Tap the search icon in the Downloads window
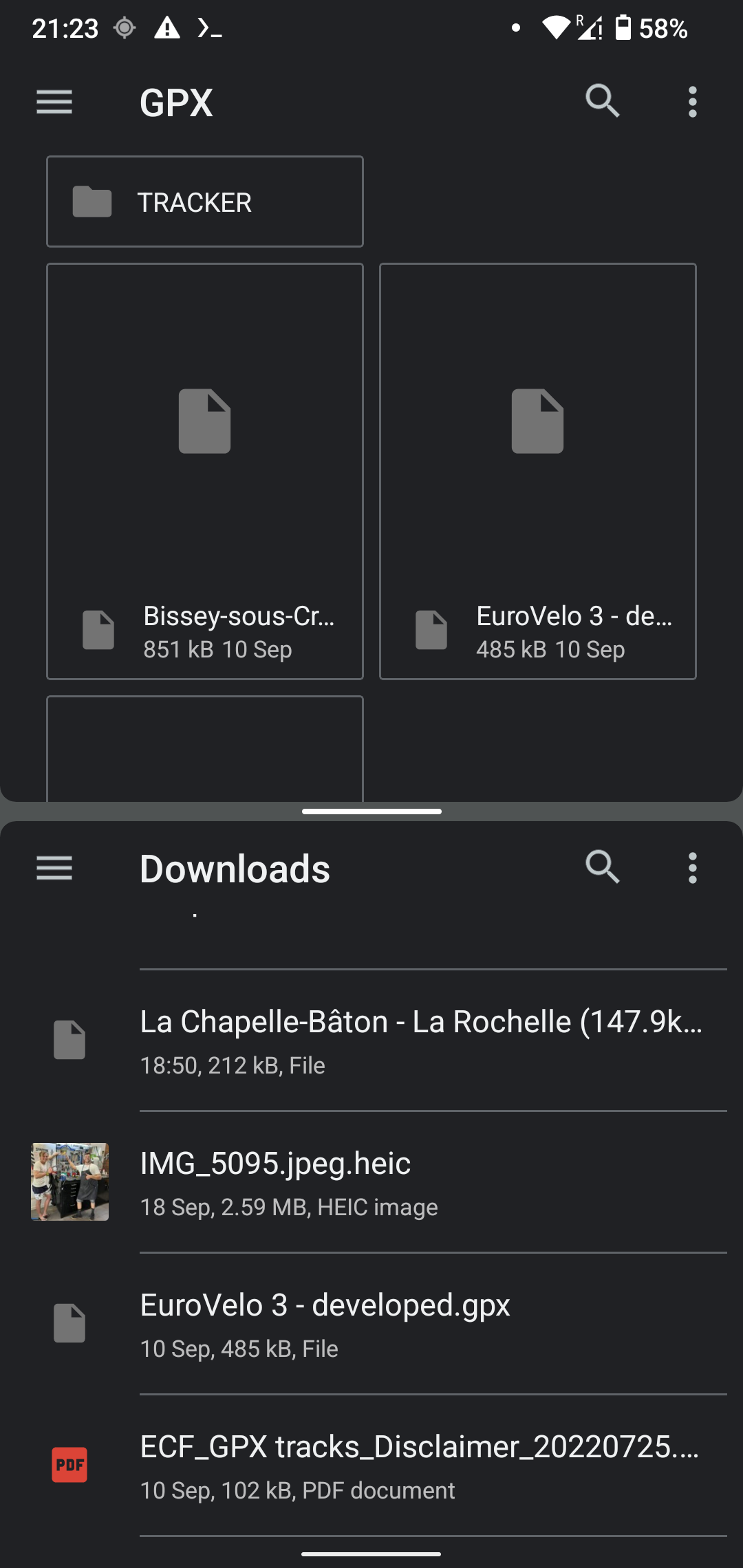743x1568 pixels. tap(602, 869)
